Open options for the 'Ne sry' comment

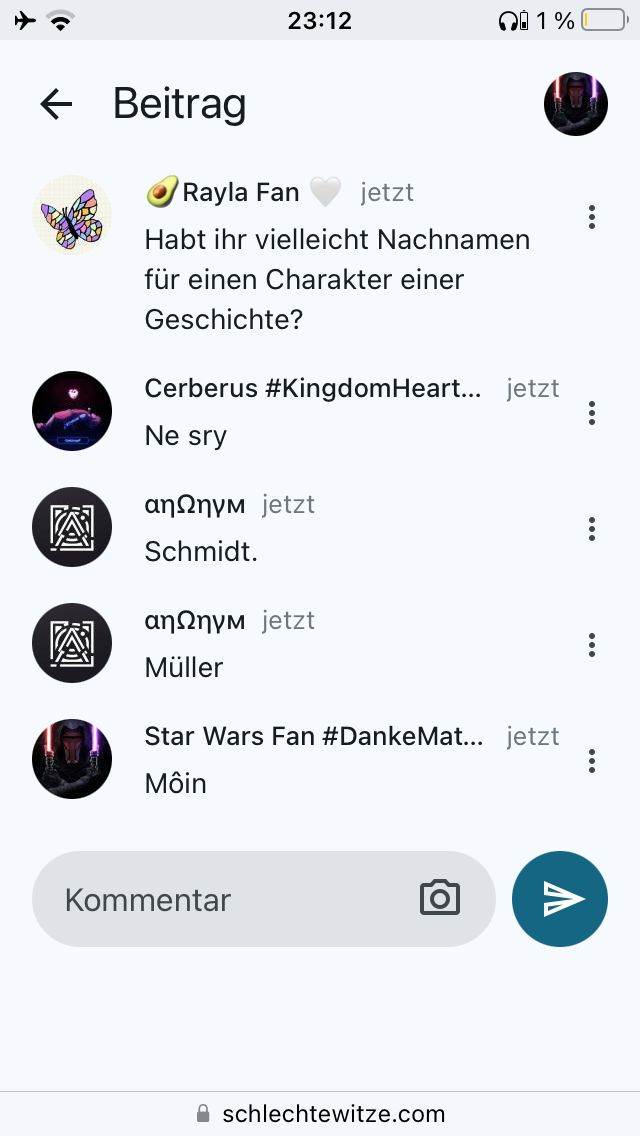[592, 412]
